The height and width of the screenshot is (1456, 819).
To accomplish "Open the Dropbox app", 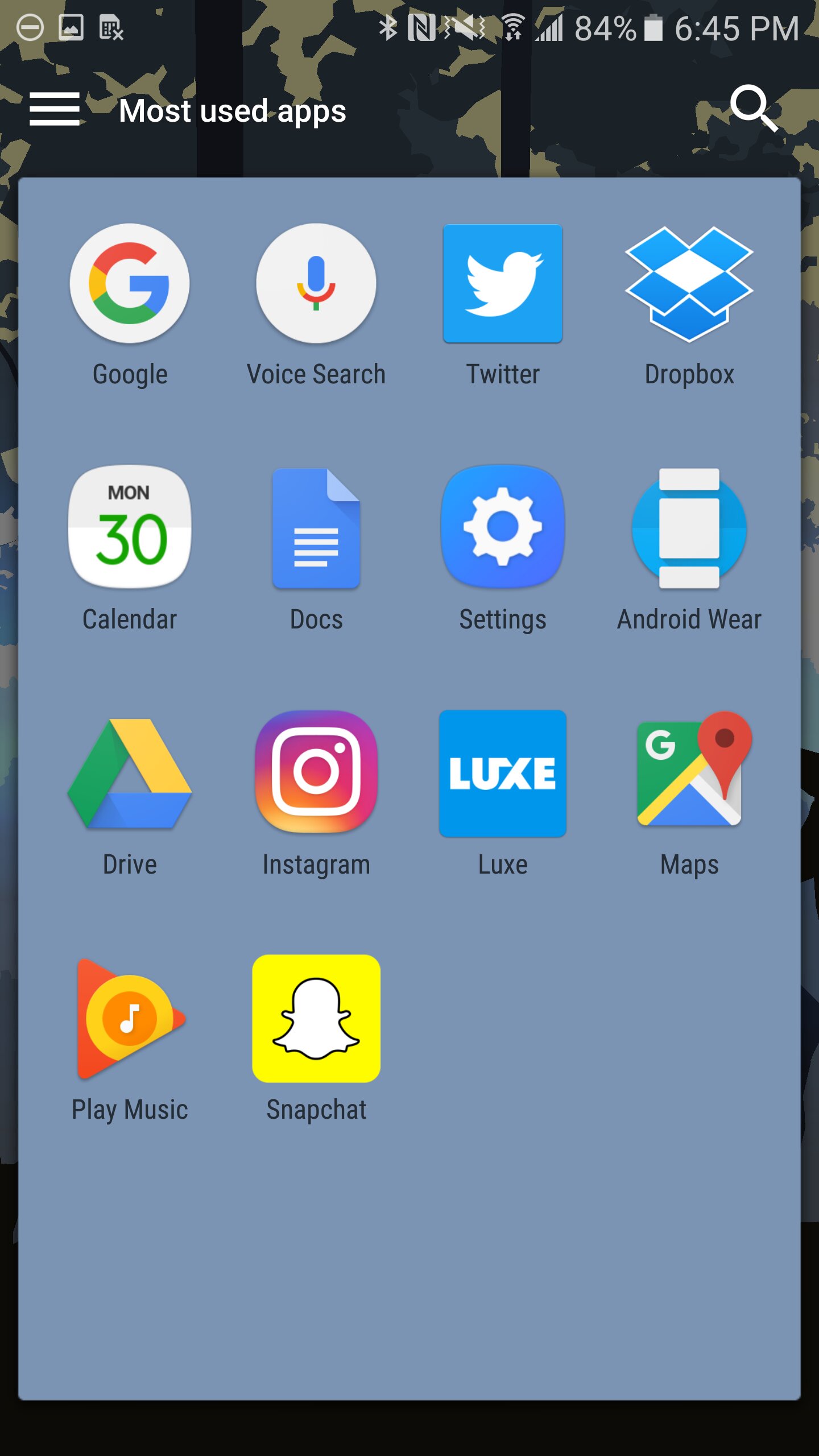I will 689,283.
